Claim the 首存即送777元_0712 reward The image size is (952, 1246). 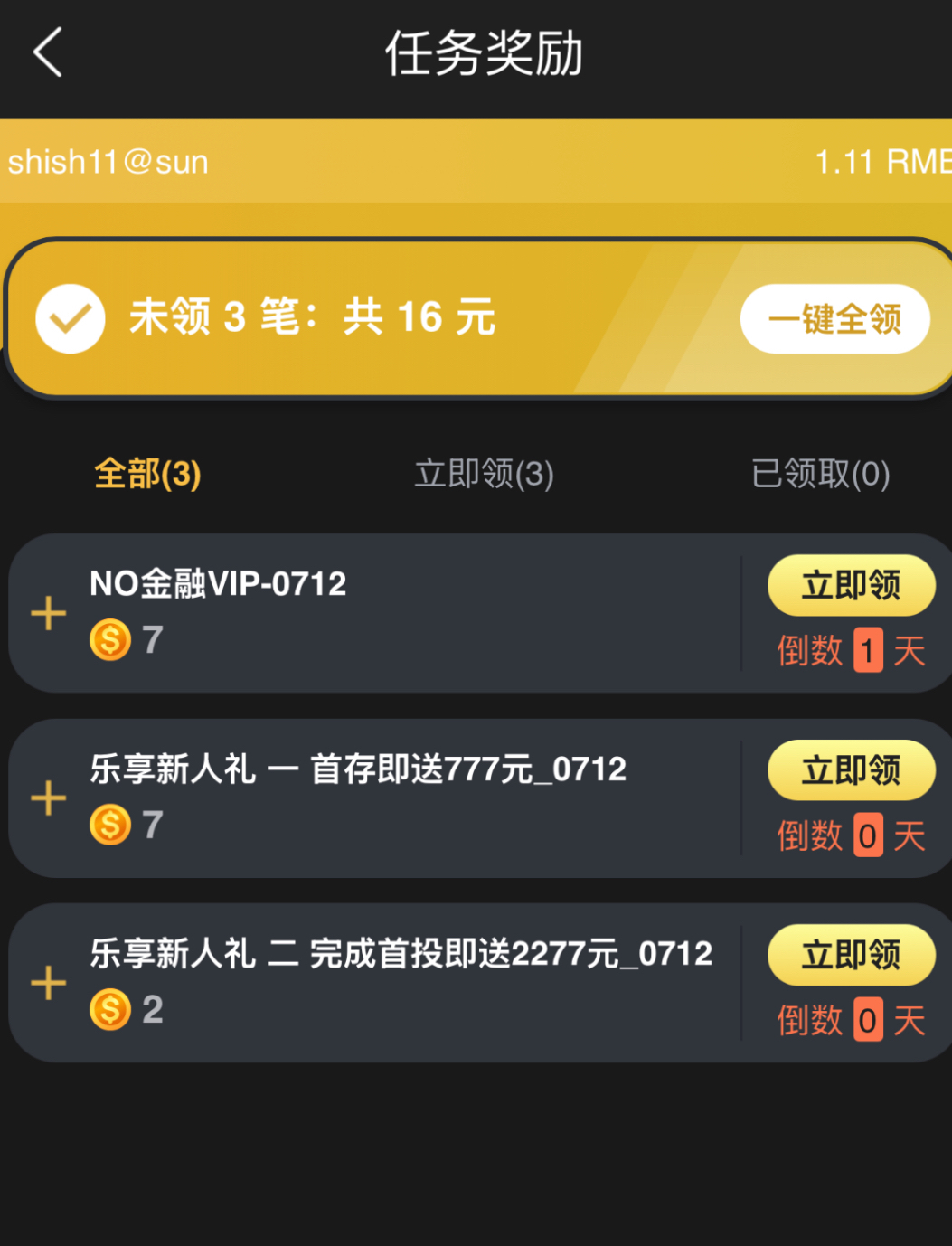[x=850, y=770]
